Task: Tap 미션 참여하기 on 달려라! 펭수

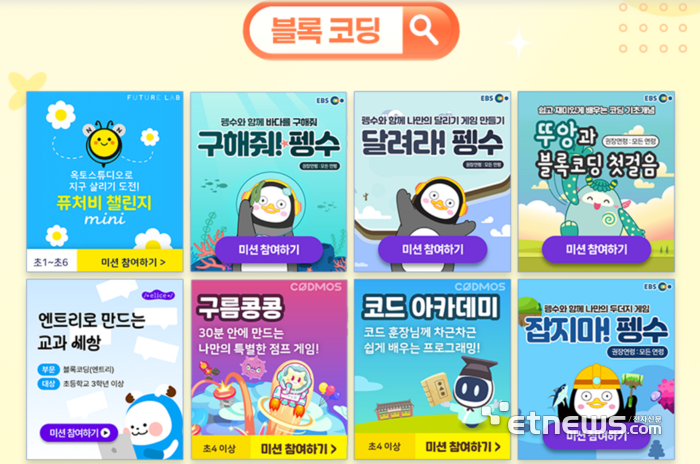Action: click(432, 250)
